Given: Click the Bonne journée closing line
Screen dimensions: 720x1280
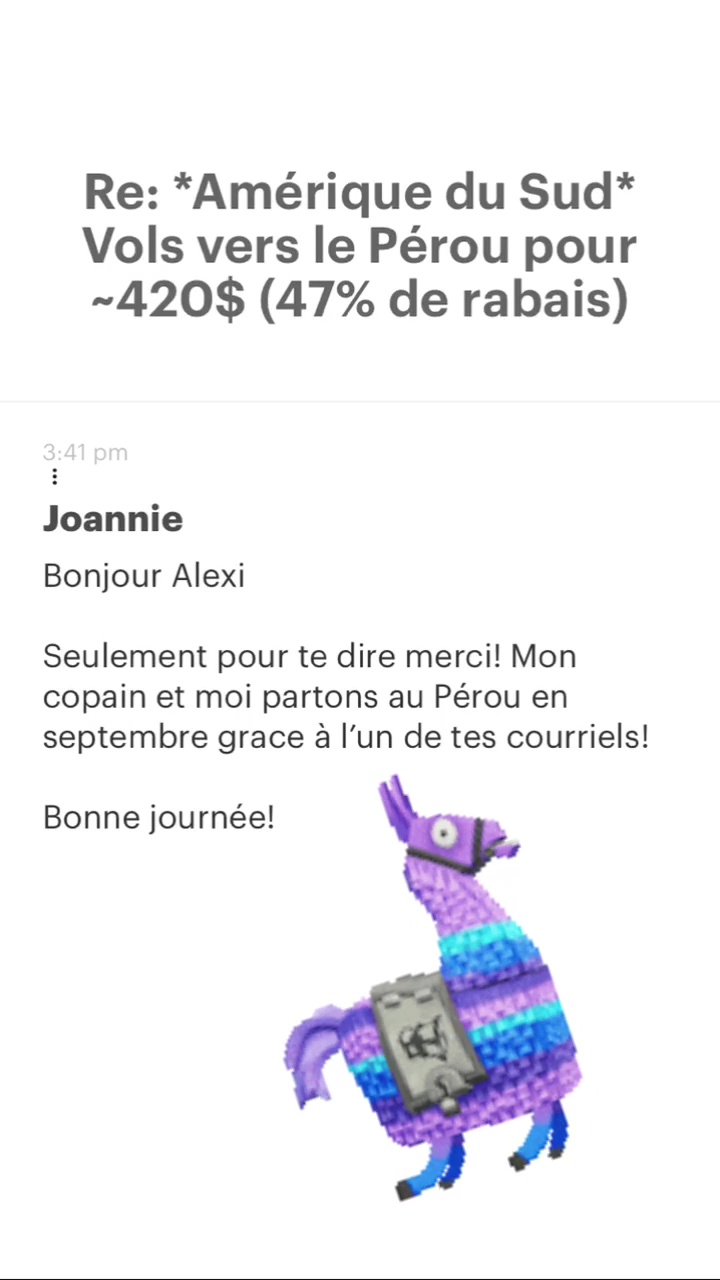Looking at the screenshot, I should (x=158, y=817).
